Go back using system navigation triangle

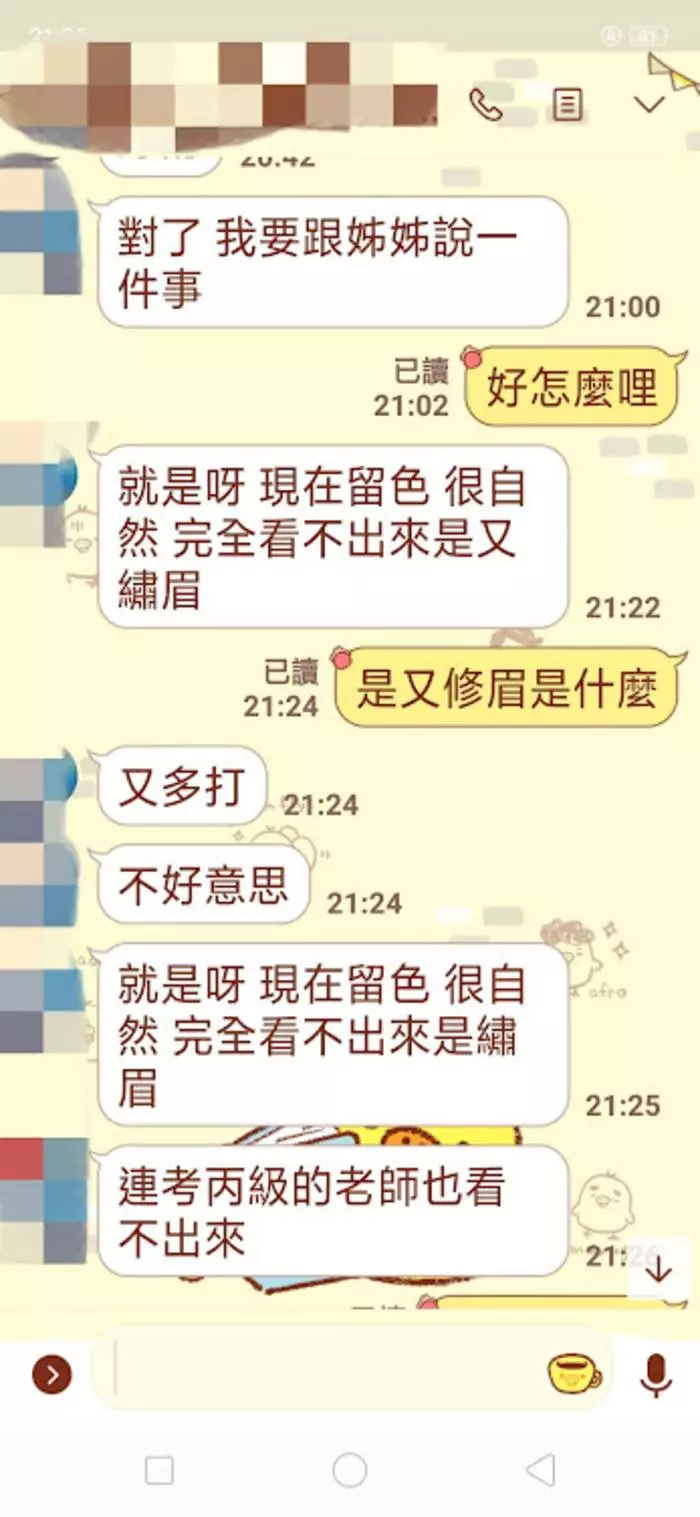540,1469
